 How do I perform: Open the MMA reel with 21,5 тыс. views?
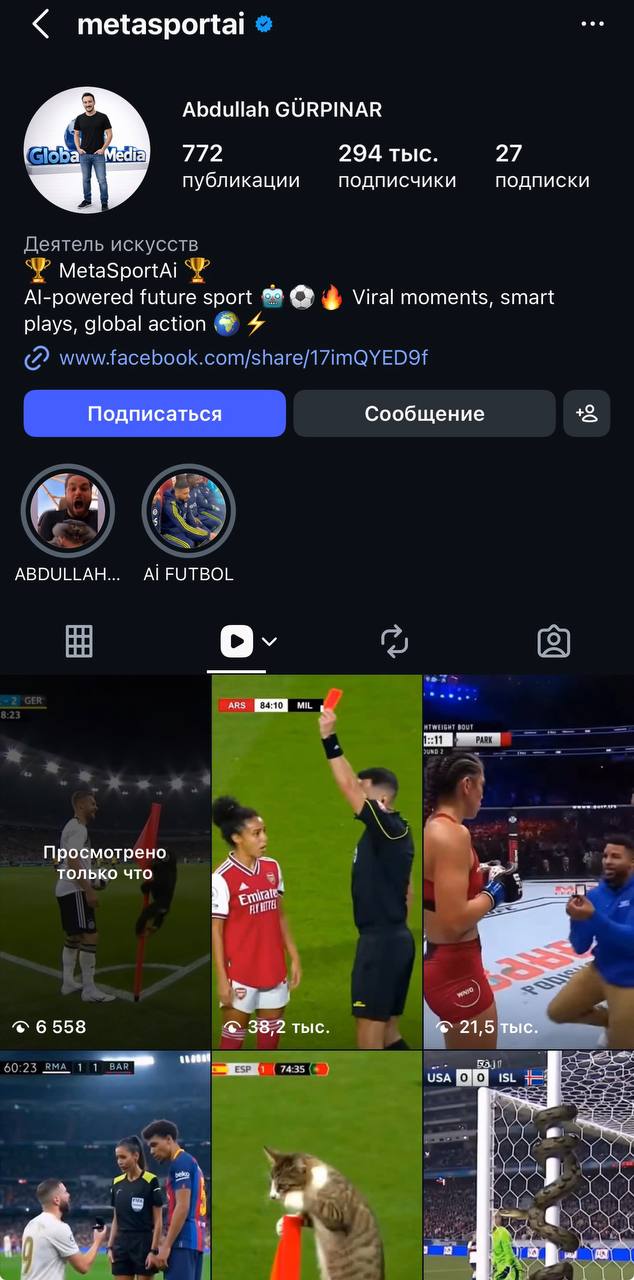coord(528,860)
